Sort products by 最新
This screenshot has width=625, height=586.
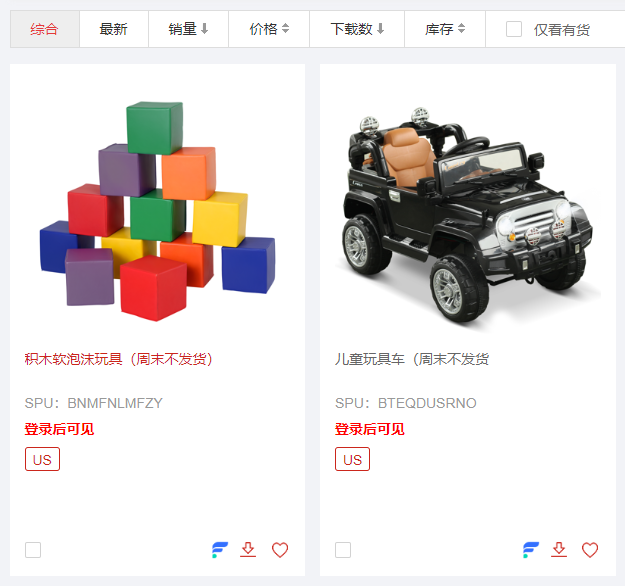(113, 29)
